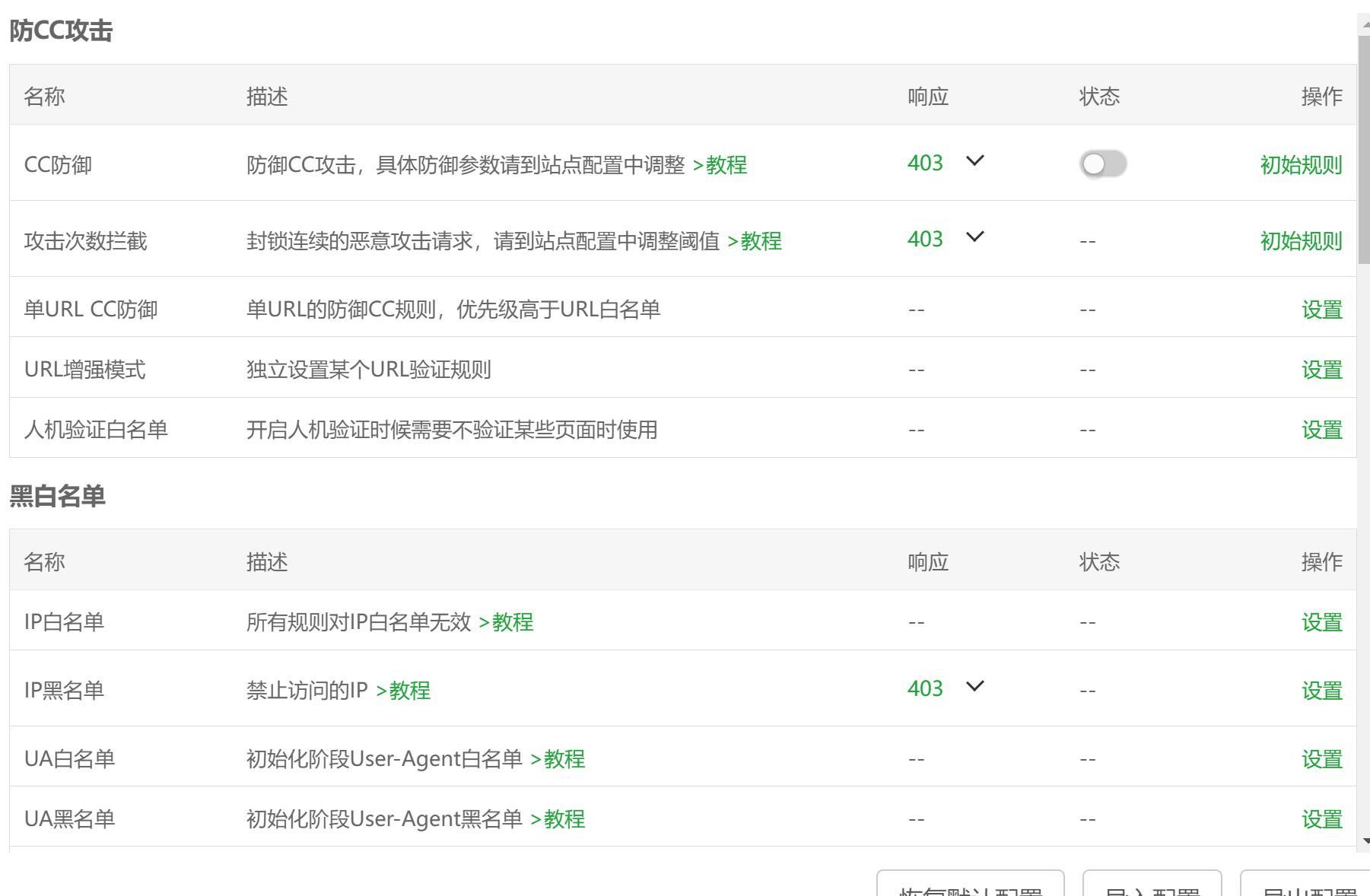Screen dimensions: 1370x896
Task: Open 设置 for 人机验证白名单
Action: tap(1321, 430)
